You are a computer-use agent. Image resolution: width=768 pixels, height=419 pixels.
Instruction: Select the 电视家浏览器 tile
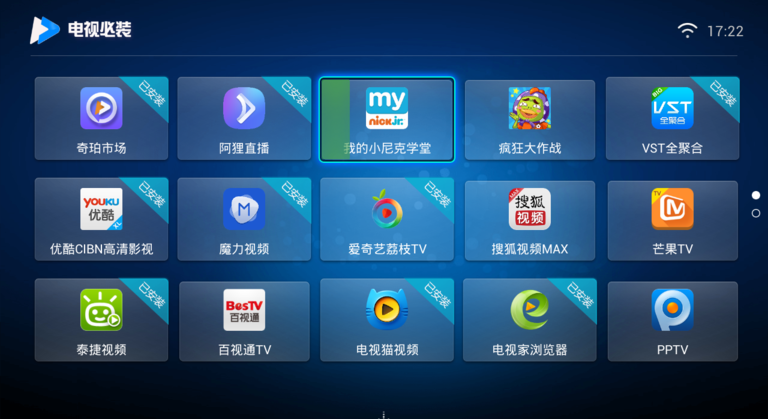(x=529, y=320)
